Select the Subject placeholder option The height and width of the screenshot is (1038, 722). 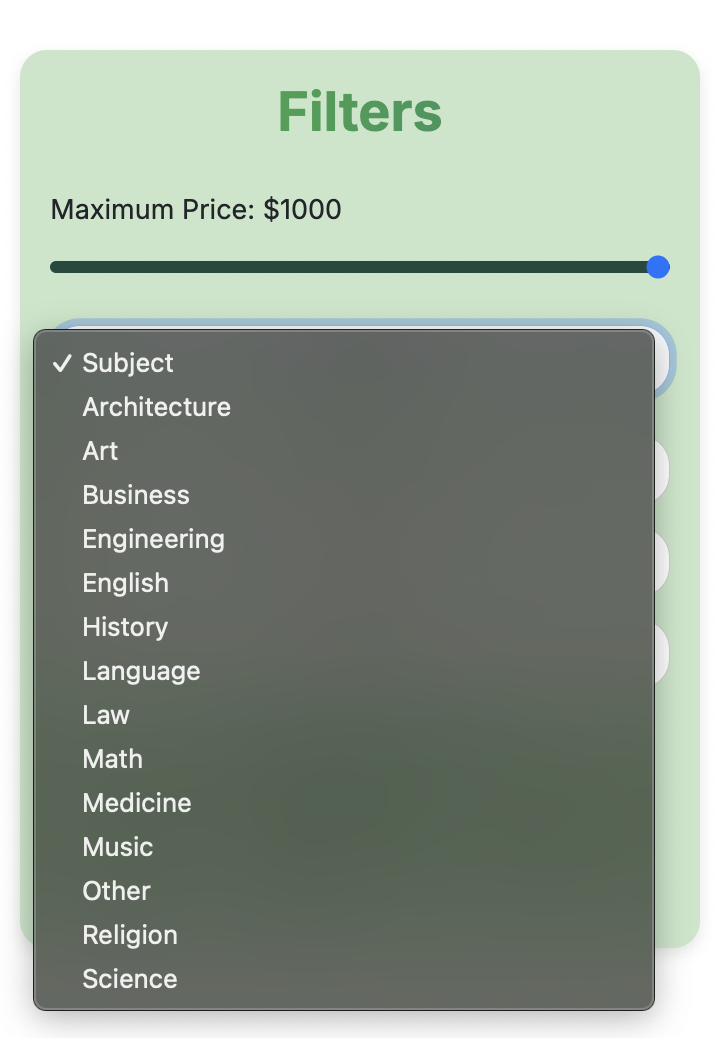(128, 363)
